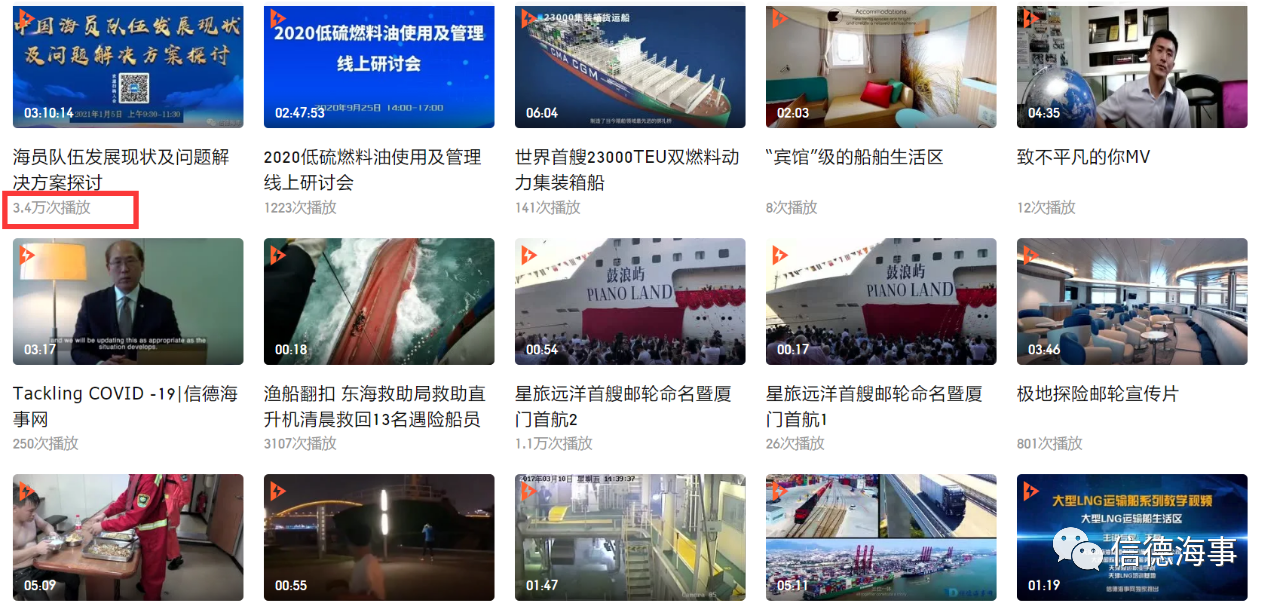This screenshot has width=1280, height=609.
Task: Open the 世界首艘23000TEU双燃料动力集装箱船 video
Action: [630, 66]
